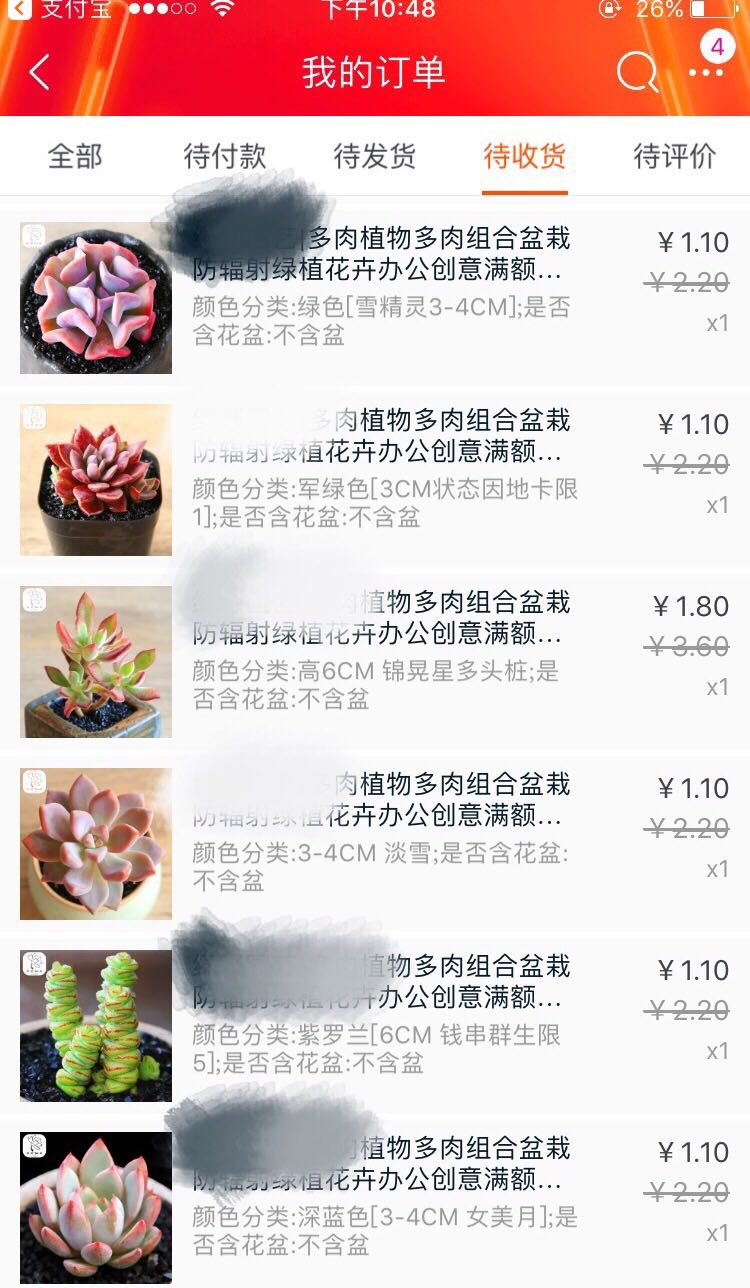
Task: Open the search icon in the header
Action: pos(636,73)
